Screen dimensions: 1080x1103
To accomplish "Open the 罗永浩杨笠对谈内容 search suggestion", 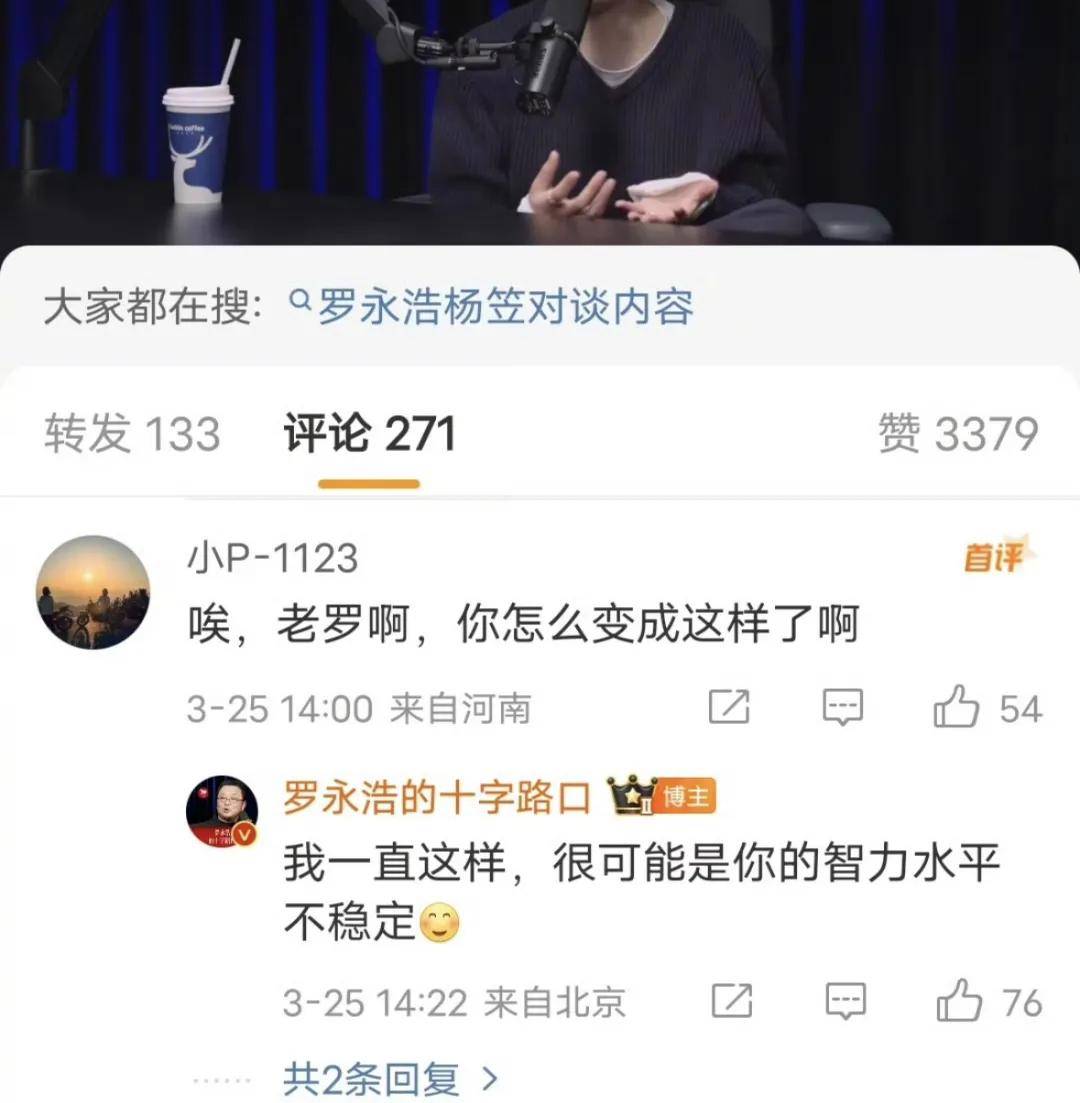I will (x=510, y=305).
